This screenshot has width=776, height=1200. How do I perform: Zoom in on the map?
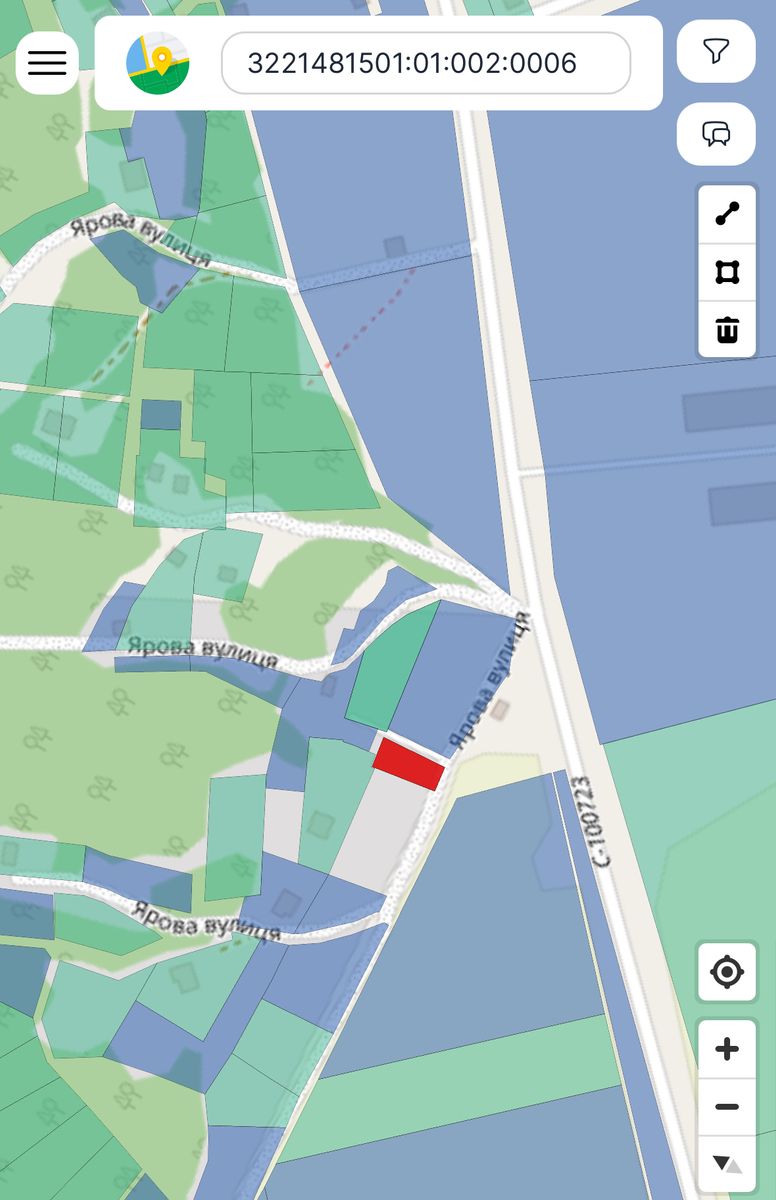coord(727,1049)
